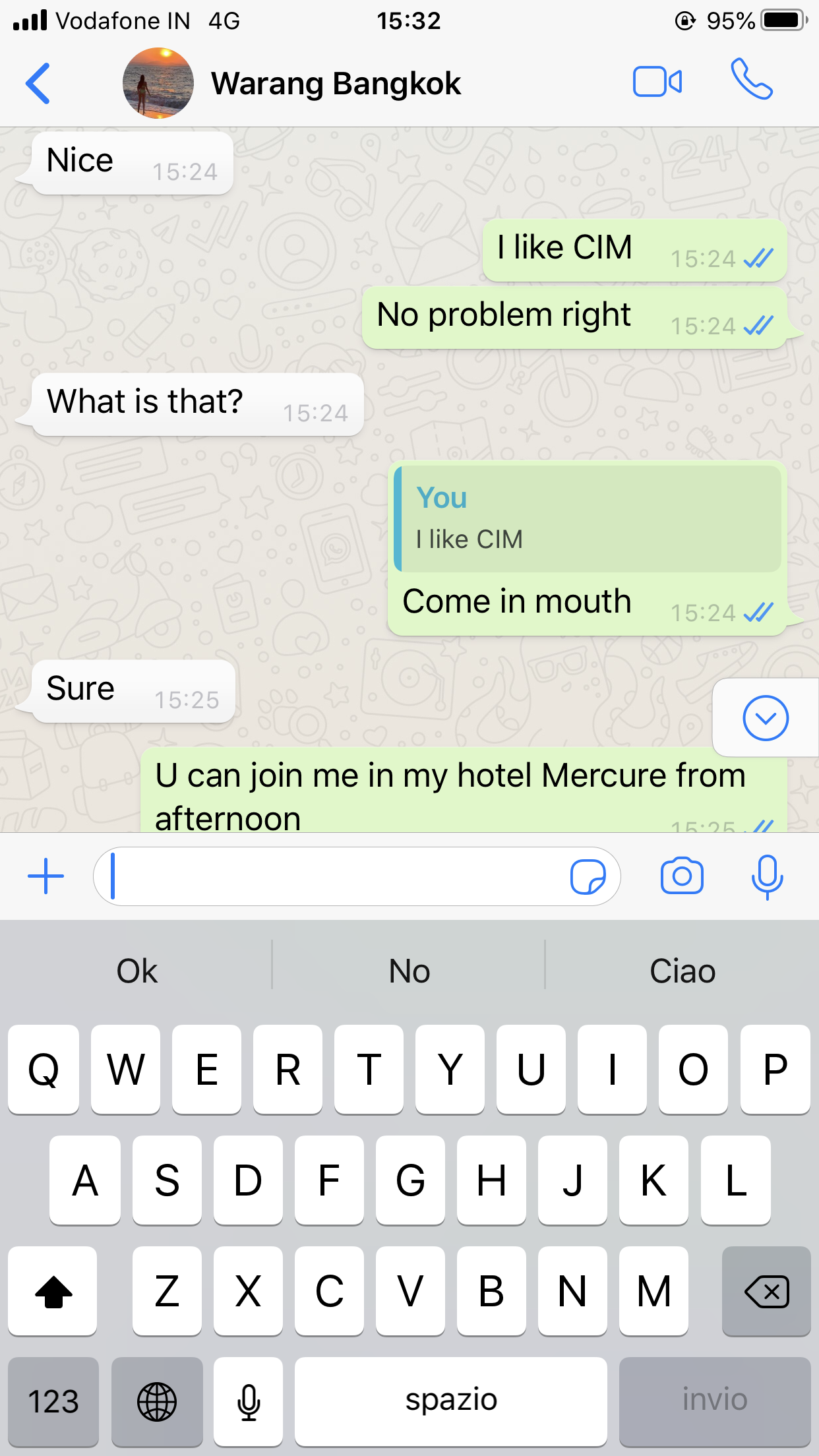Choose the "Ok" keyboard suggestion

136,971
